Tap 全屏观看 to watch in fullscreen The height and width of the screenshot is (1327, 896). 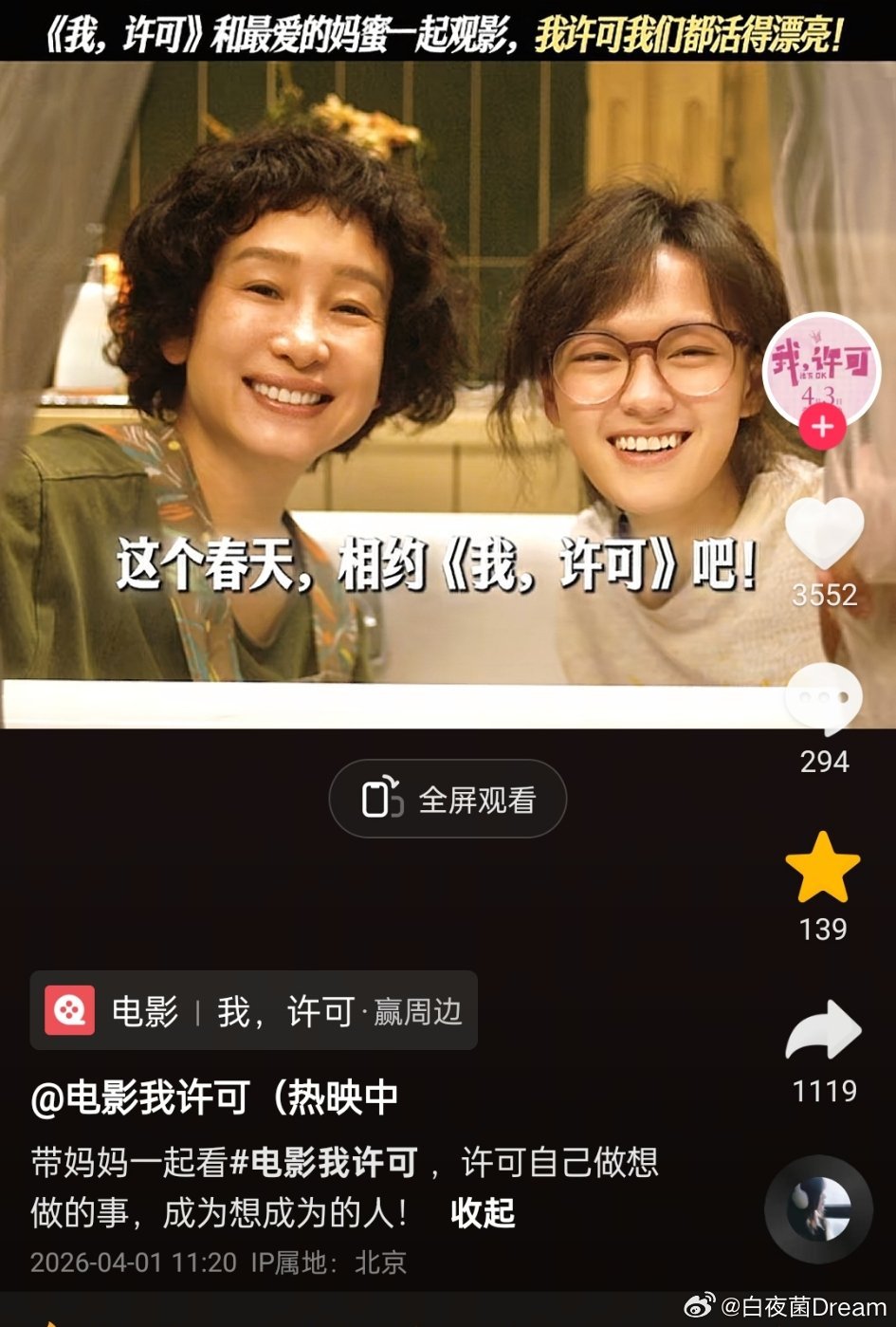[448, 800]
